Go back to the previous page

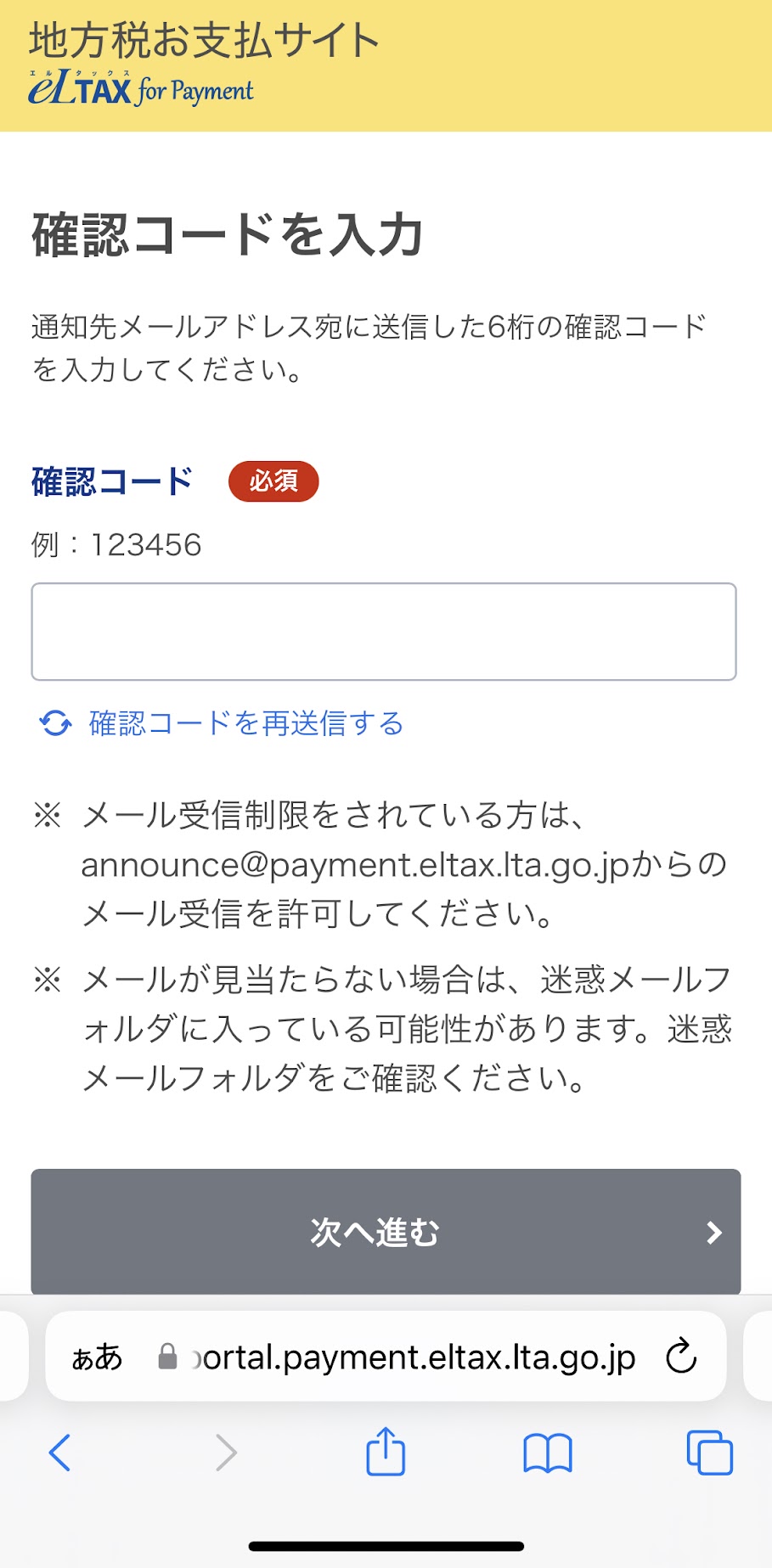click(59, 1453)
